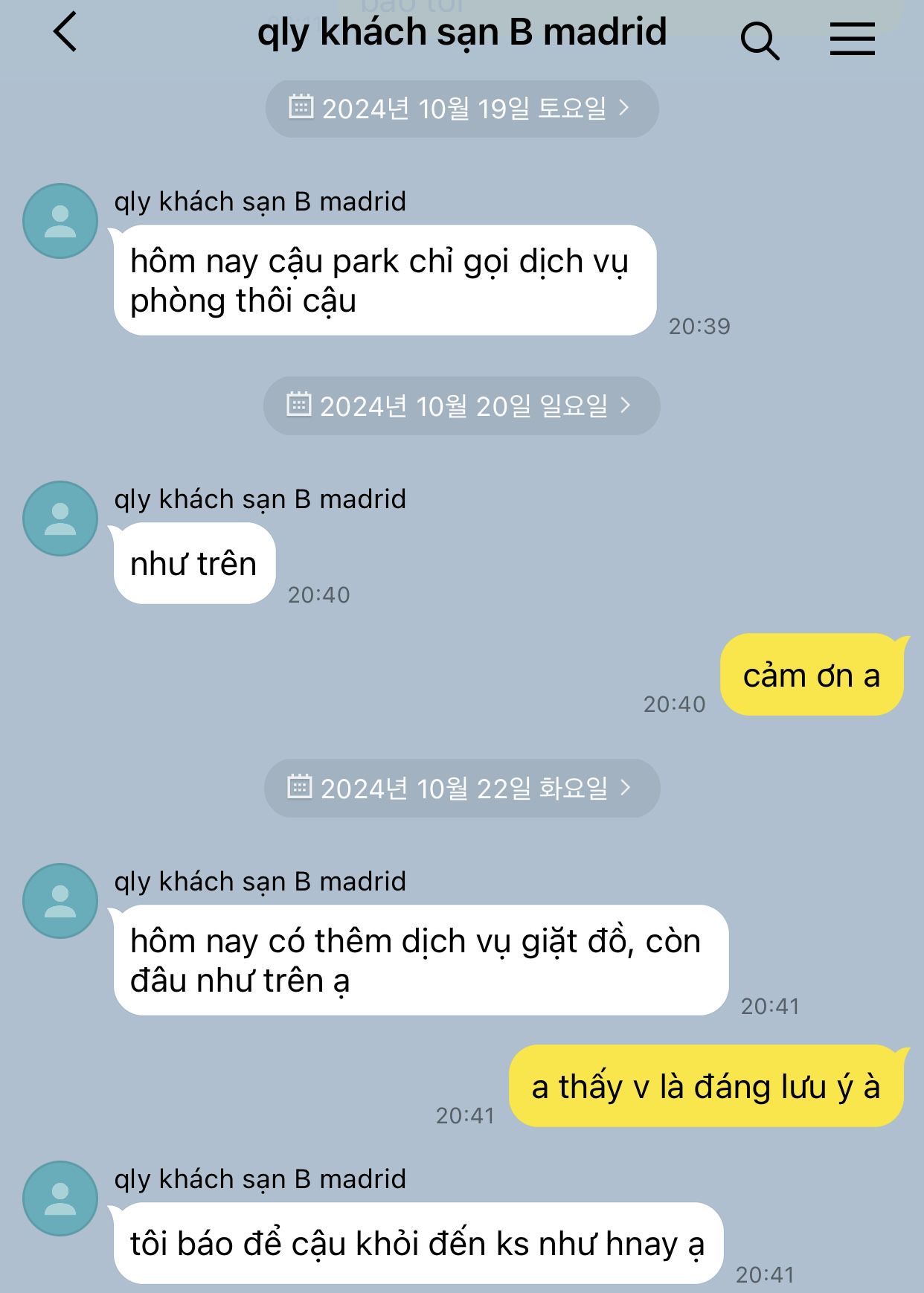Go back from this chat
Screen dimensions: 924x1293
coord(65,33)
